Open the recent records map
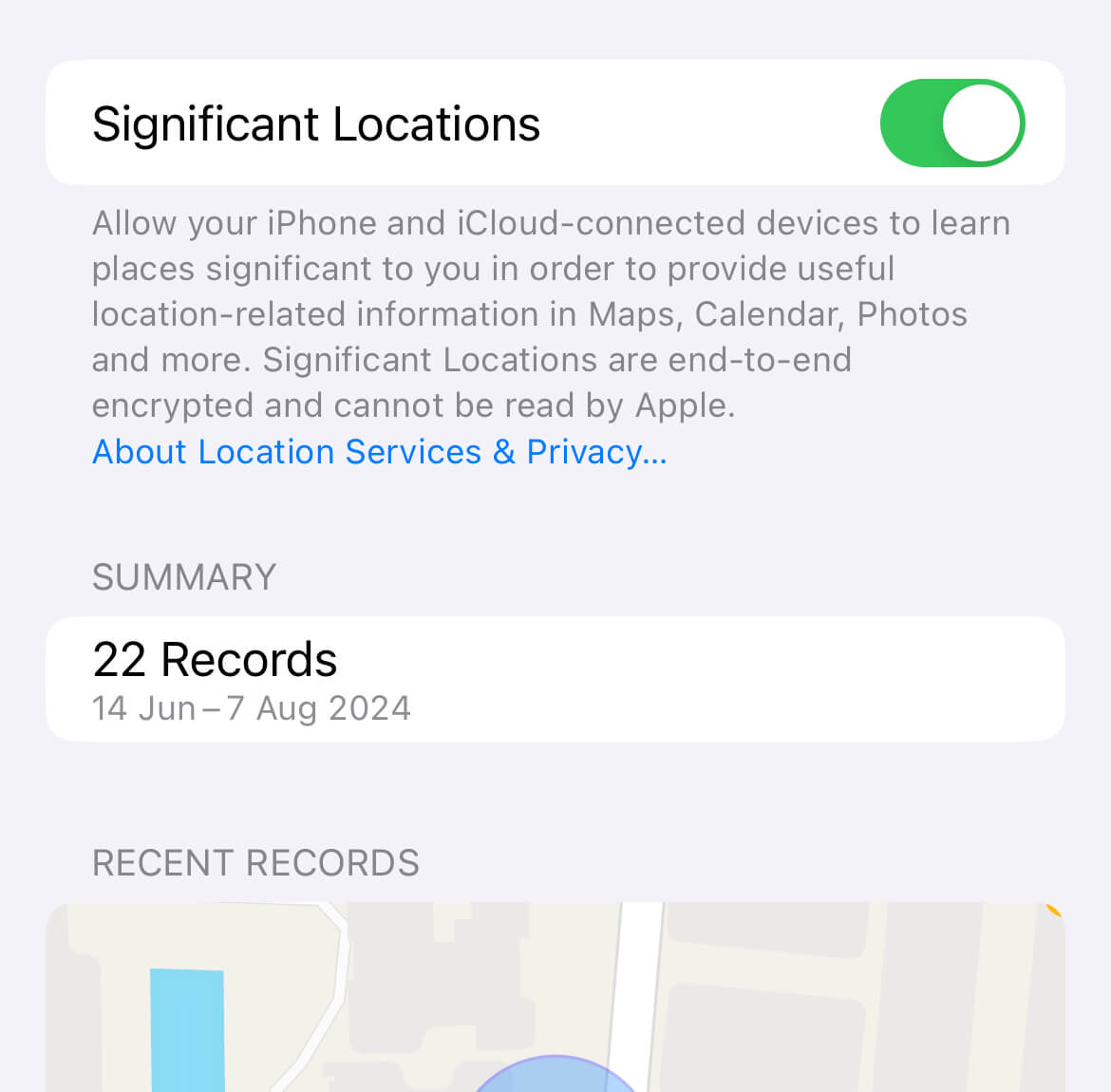Viewport: 1111px width, 1092px height. (555, 997)
